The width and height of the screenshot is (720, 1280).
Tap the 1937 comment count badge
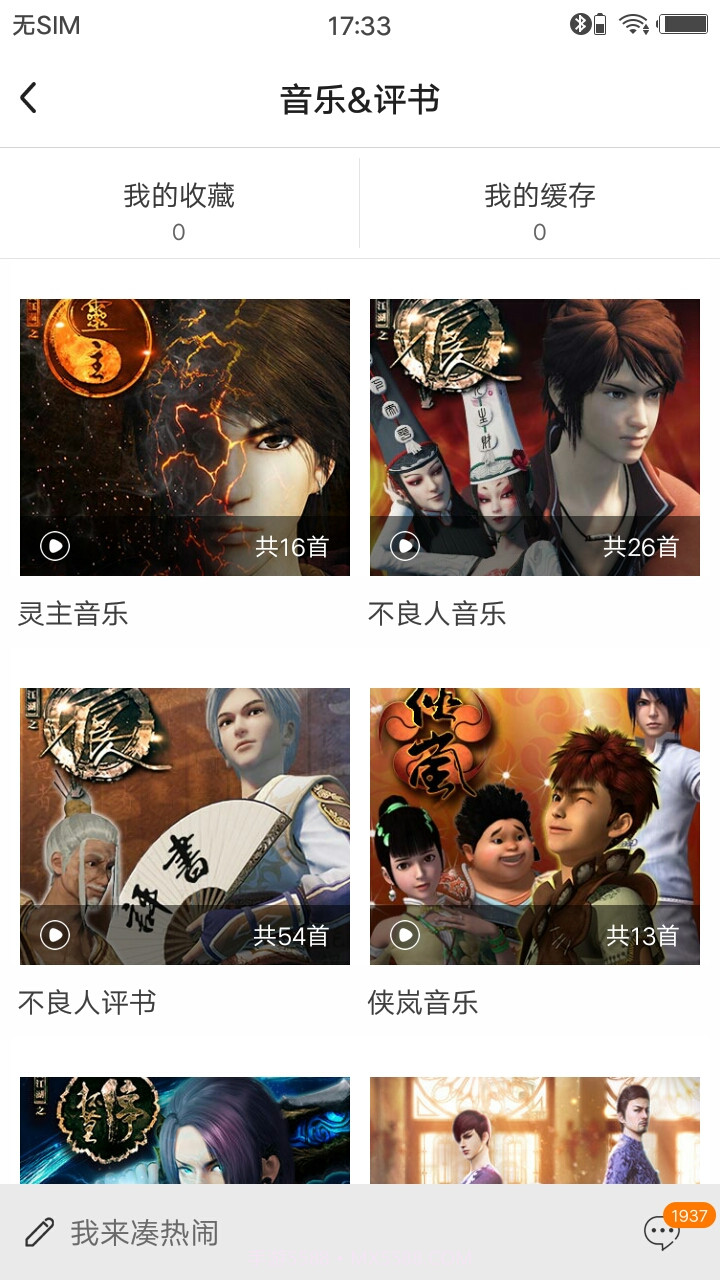click(688, 1217)
